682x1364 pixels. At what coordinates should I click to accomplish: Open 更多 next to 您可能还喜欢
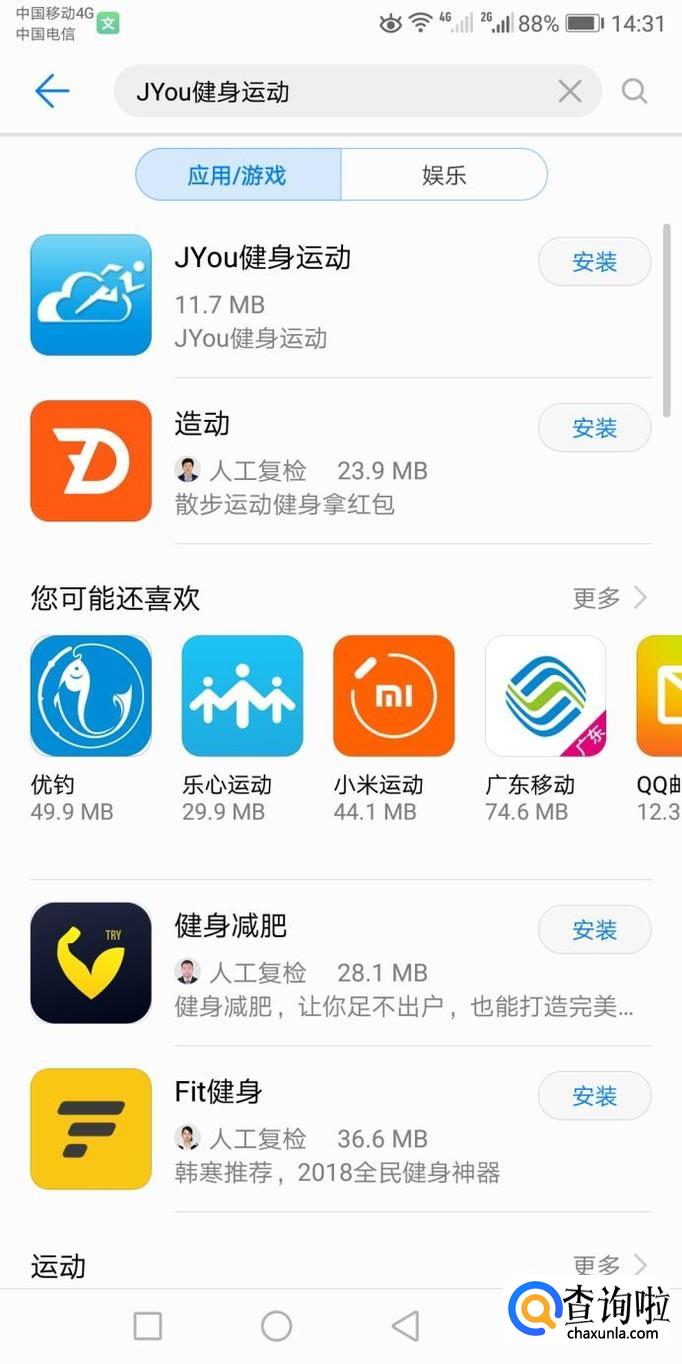pyautogui.click(x=609, y=598)
